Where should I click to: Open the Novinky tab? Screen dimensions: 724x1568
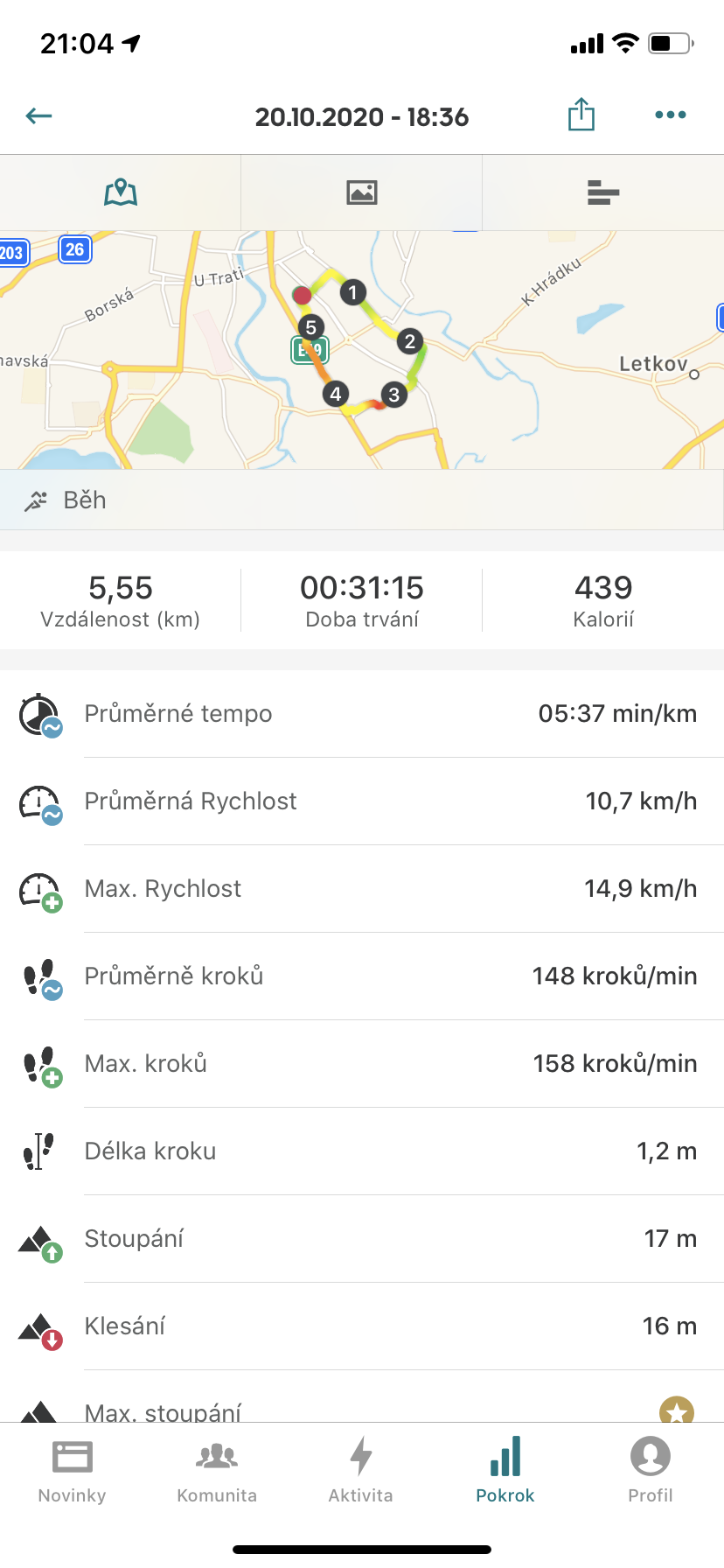point(73,1470)
